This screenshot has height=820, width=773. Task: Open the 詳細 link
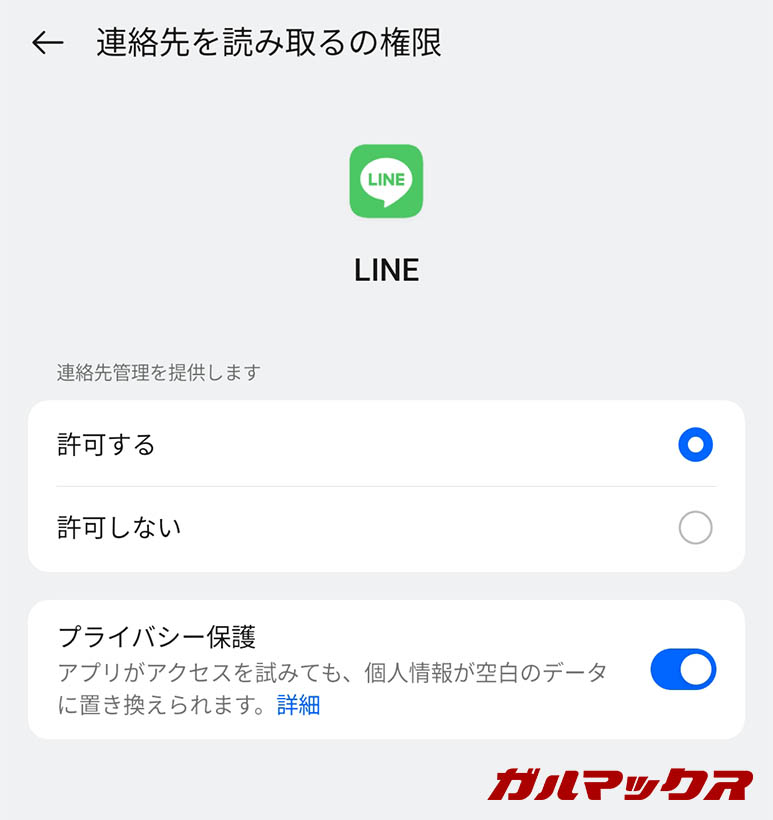pyautogui.click(x=298, y=705)
